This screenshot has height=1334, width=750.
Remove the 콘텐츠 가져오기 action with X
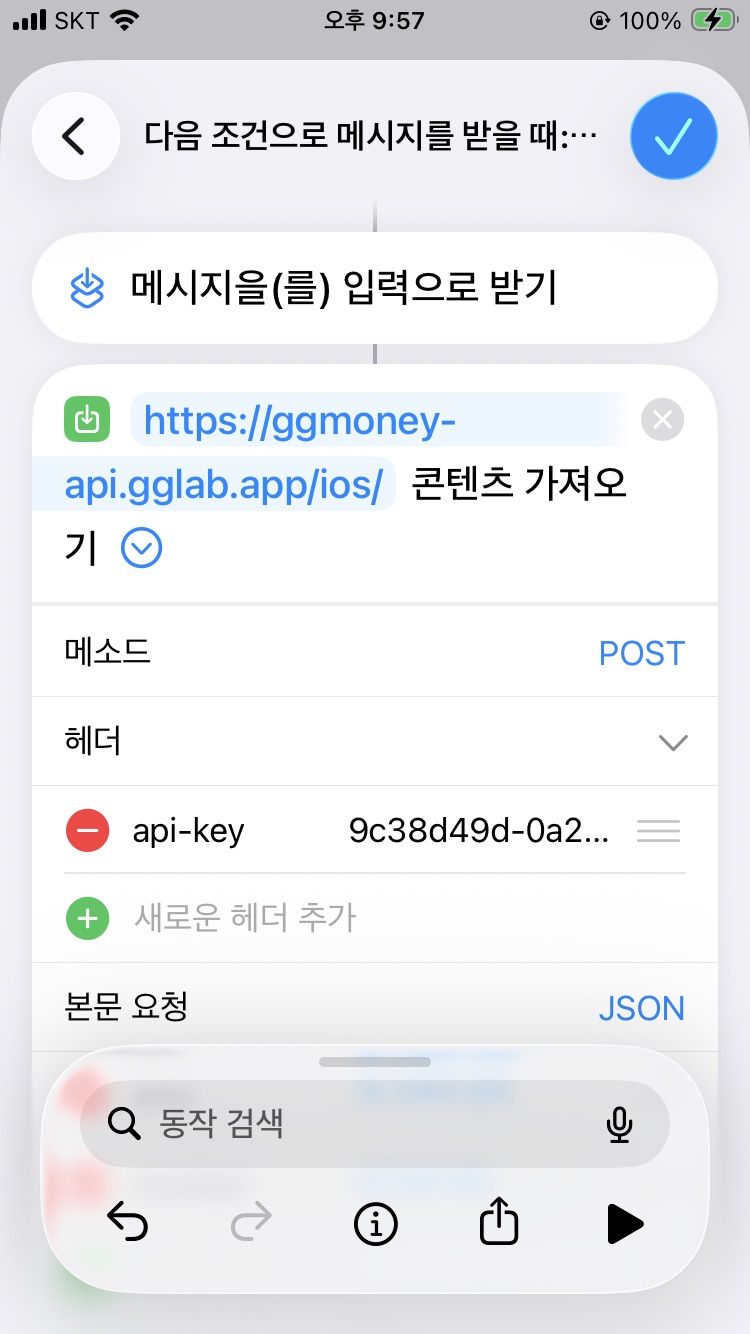(x=661, y=420)
